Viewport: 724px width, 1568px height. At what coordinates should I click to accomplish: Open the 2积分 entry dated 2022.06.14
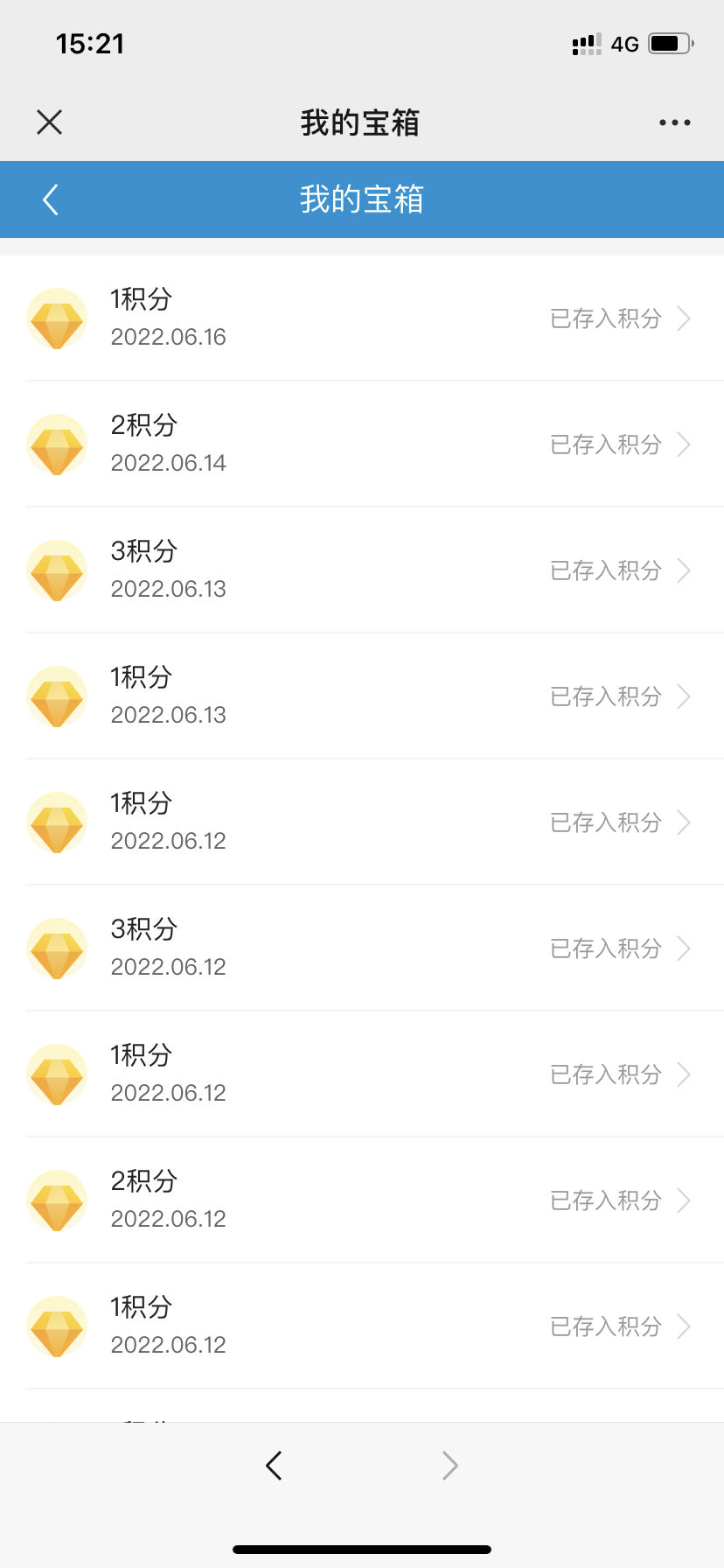(362, 444)
